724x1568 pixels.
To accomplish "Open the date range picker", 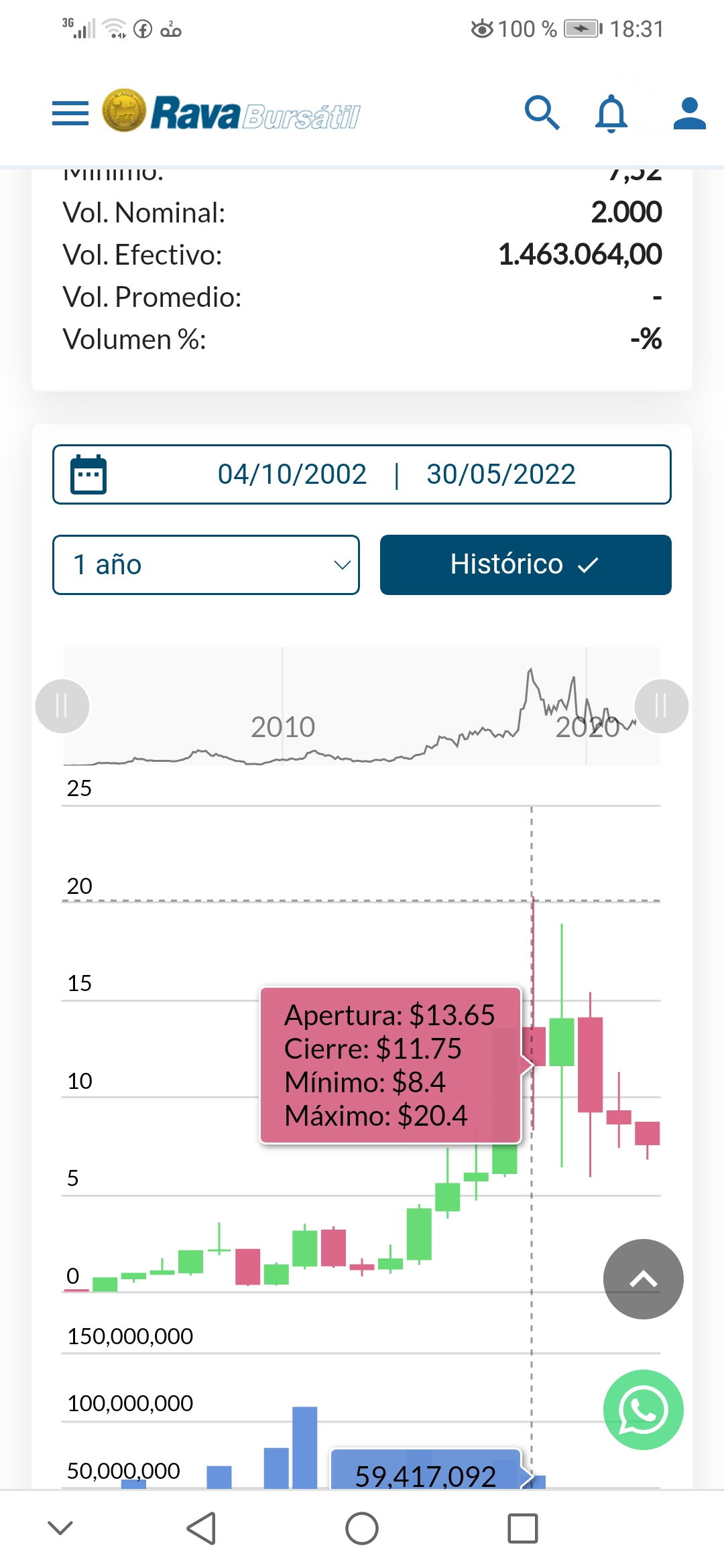I will pos(362,474).
